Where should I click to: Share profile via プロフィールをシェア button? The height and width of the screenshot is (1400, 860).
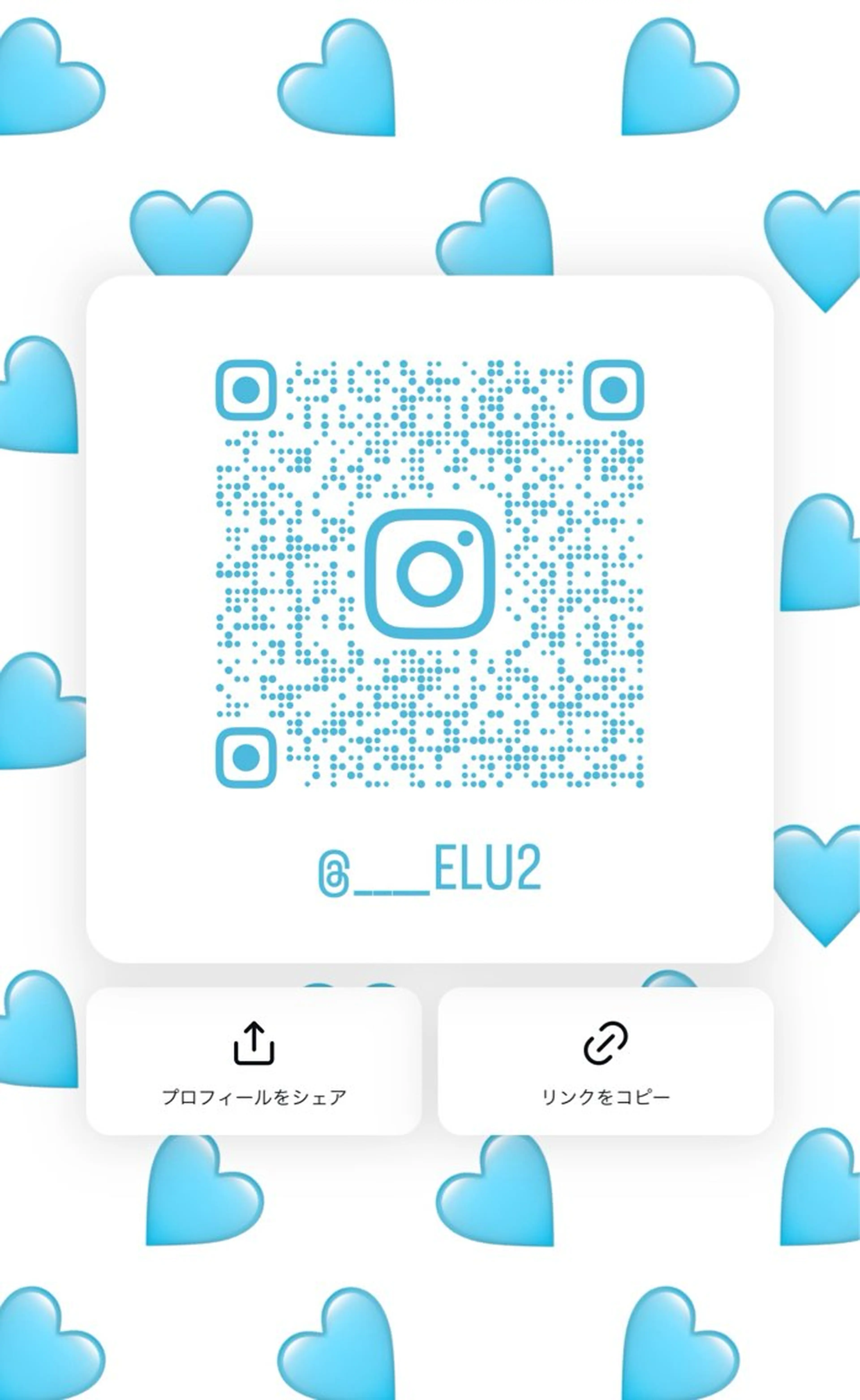click(254, 1062)
